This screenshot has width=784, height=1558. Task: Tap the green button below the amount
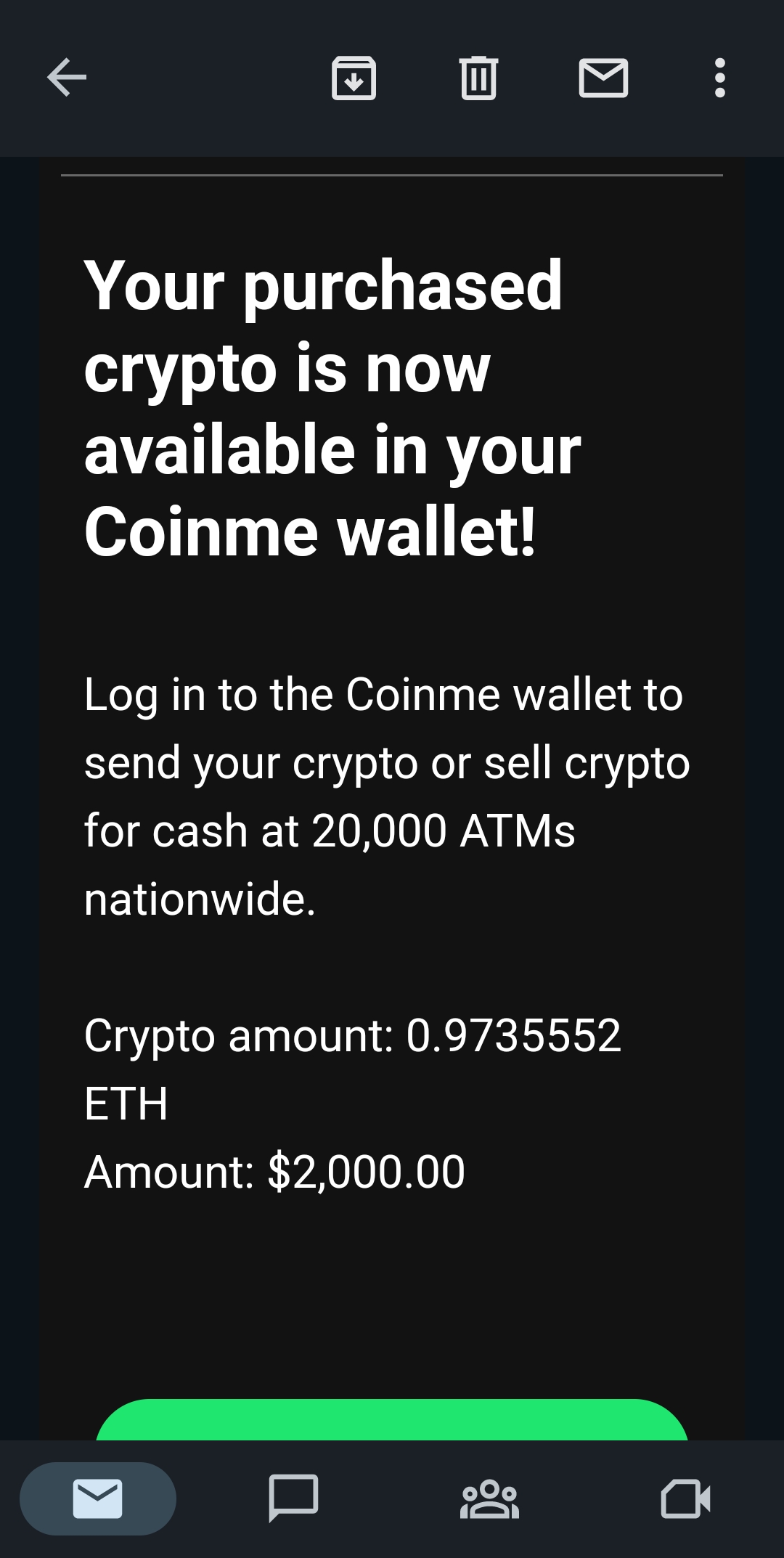[392, 1421]
